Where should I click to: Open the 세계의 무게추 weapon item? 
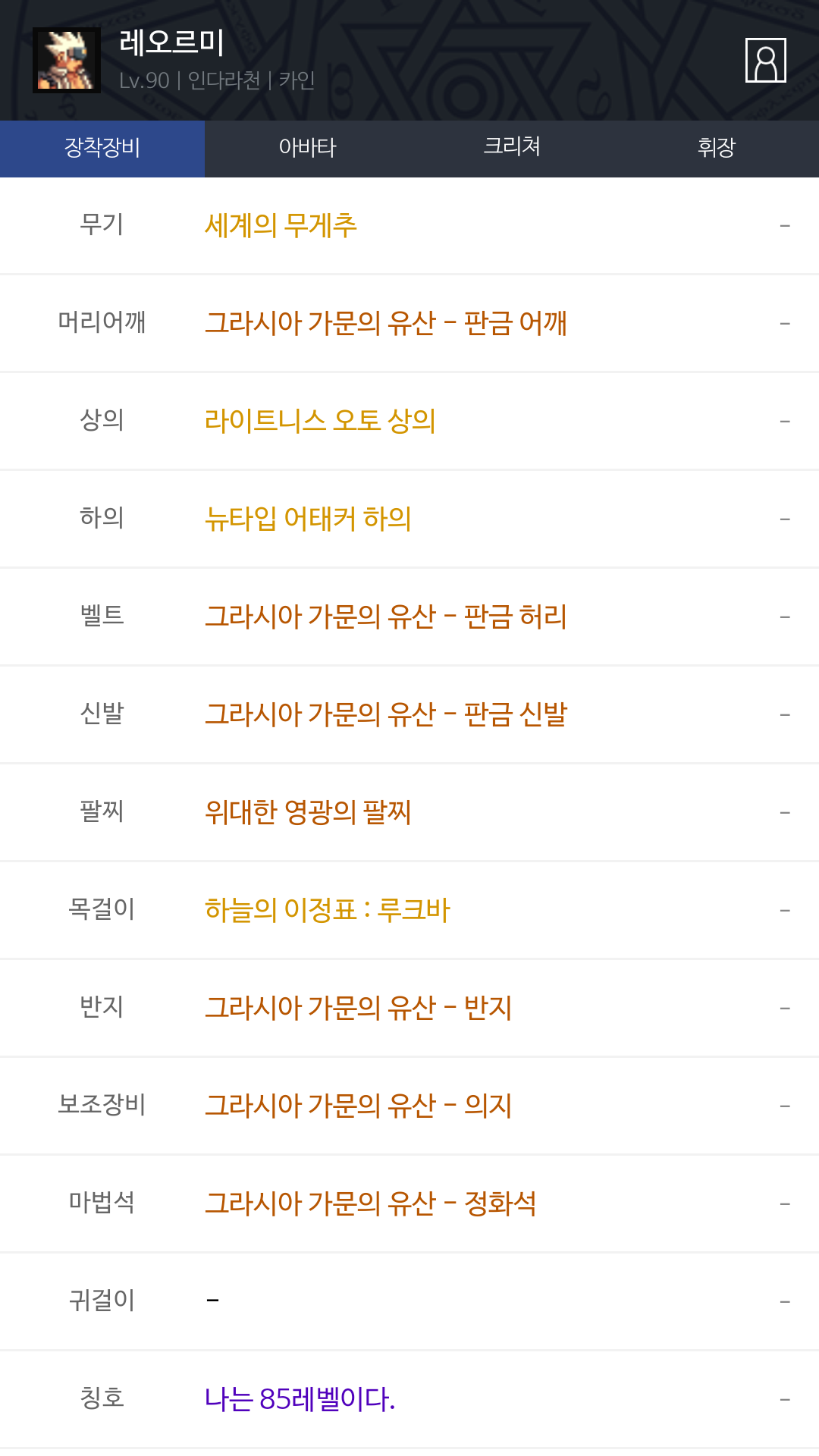(281, 226)
